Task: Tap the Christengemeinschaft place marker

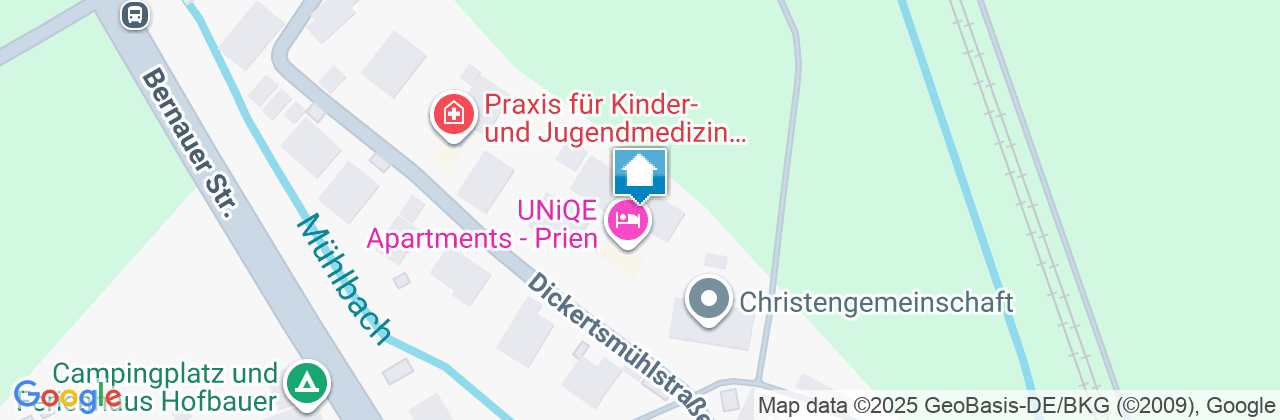Action: click(709, 299)
